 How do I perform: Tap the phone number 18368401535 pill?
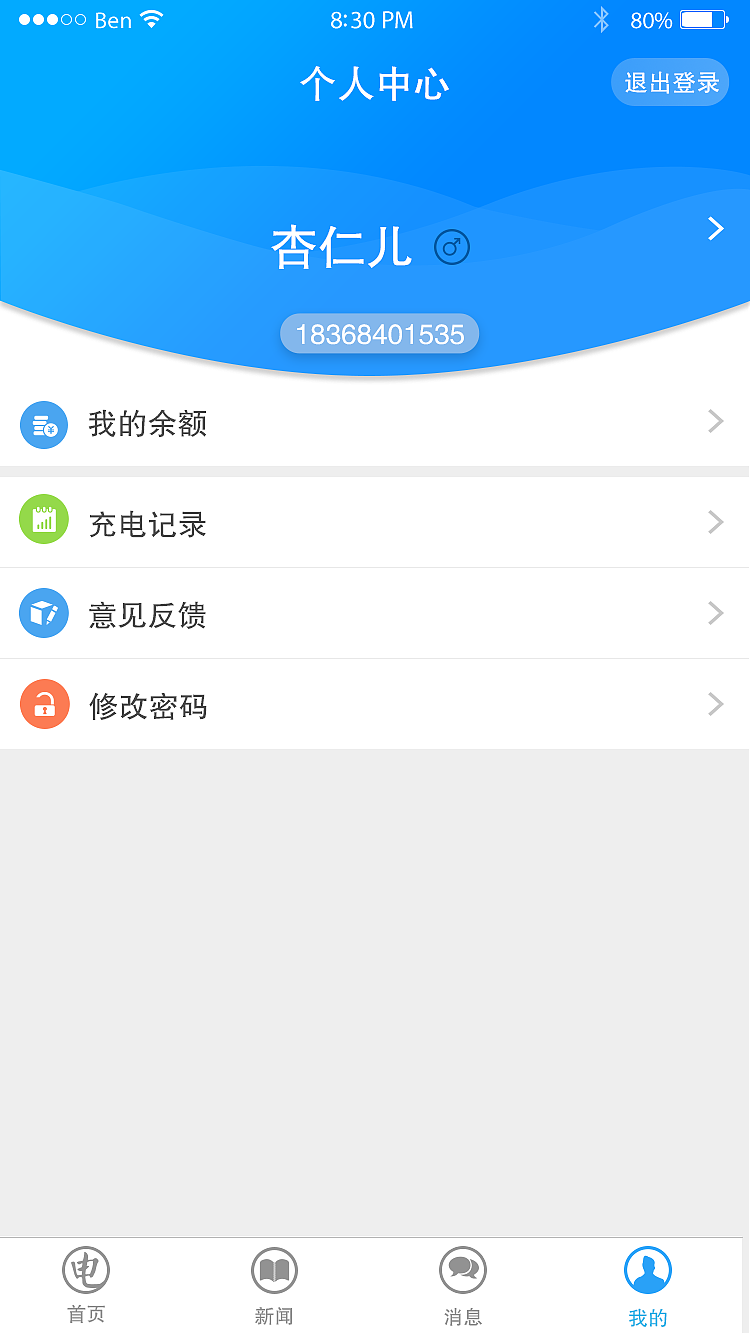point(379,333)
